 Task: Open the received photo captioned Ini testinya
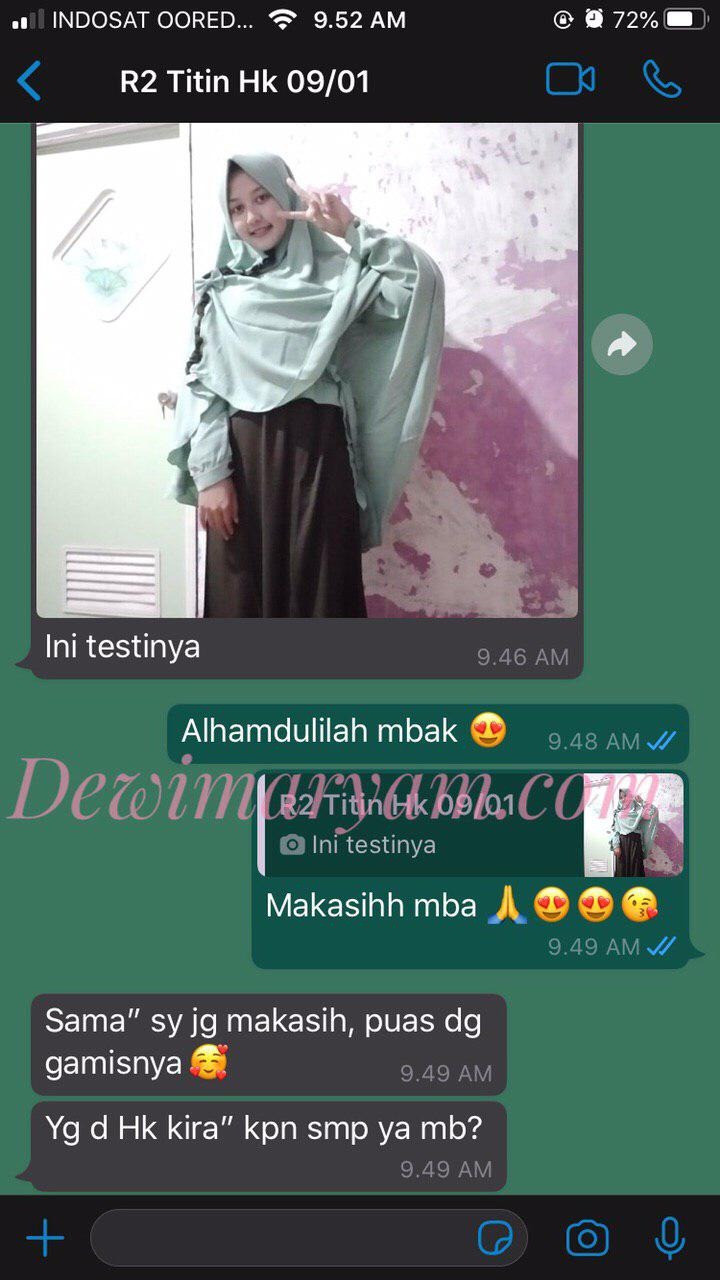click(307, 370)
